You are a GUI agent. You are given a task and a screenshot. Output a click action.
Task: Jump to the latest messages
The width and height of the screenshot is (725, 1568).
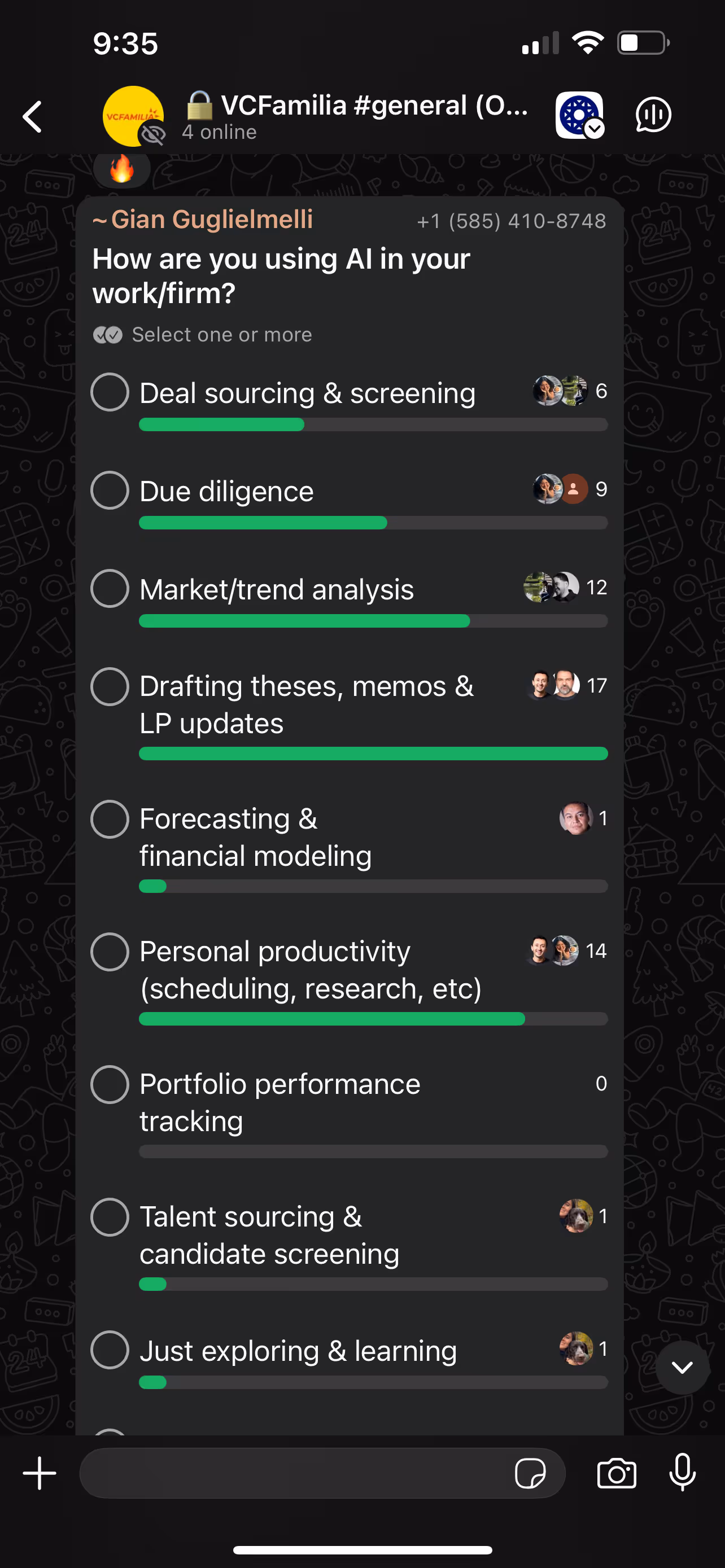pos(683,1368)
